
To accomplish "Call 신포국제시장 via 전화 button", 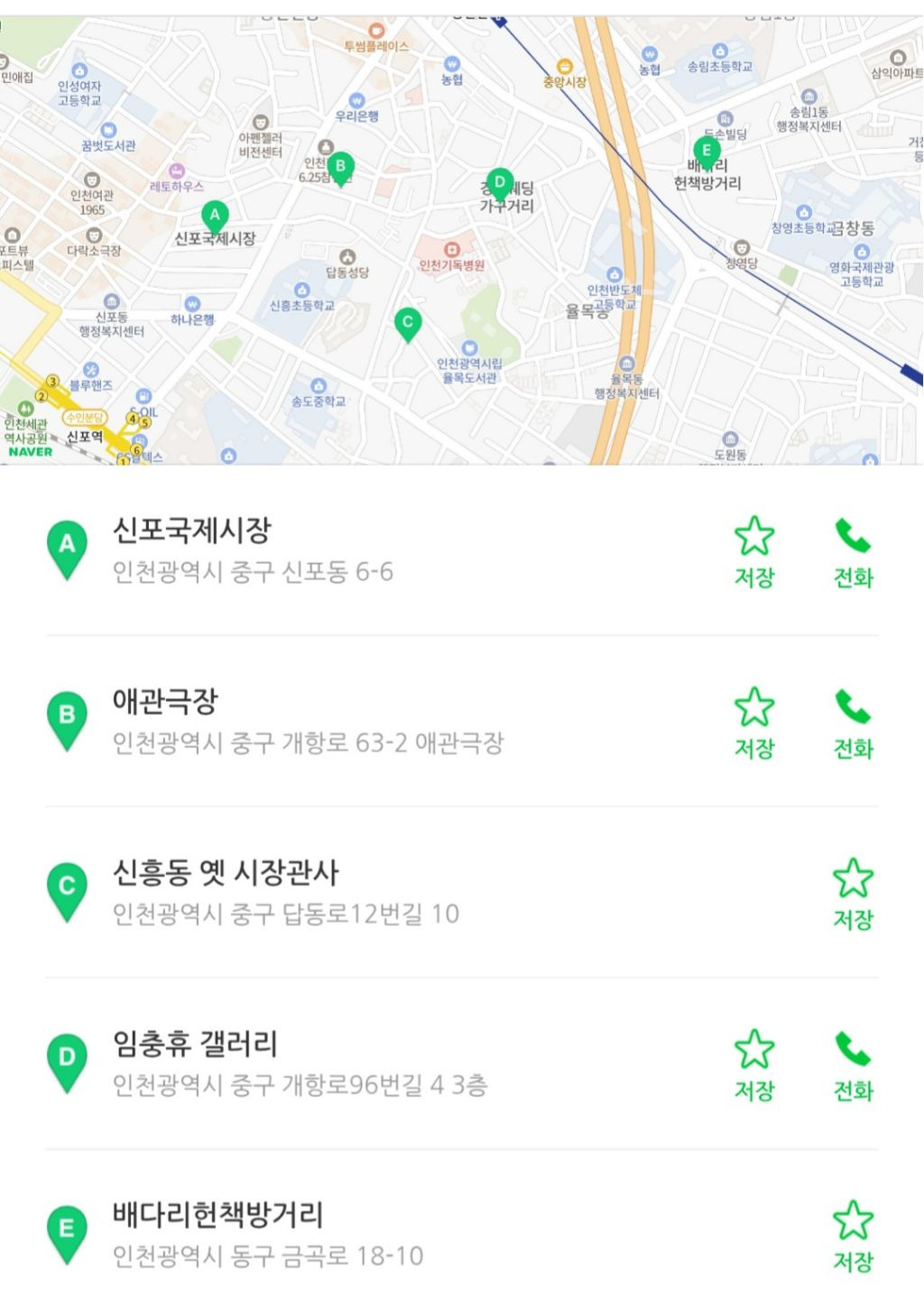I will click(853, 550).
